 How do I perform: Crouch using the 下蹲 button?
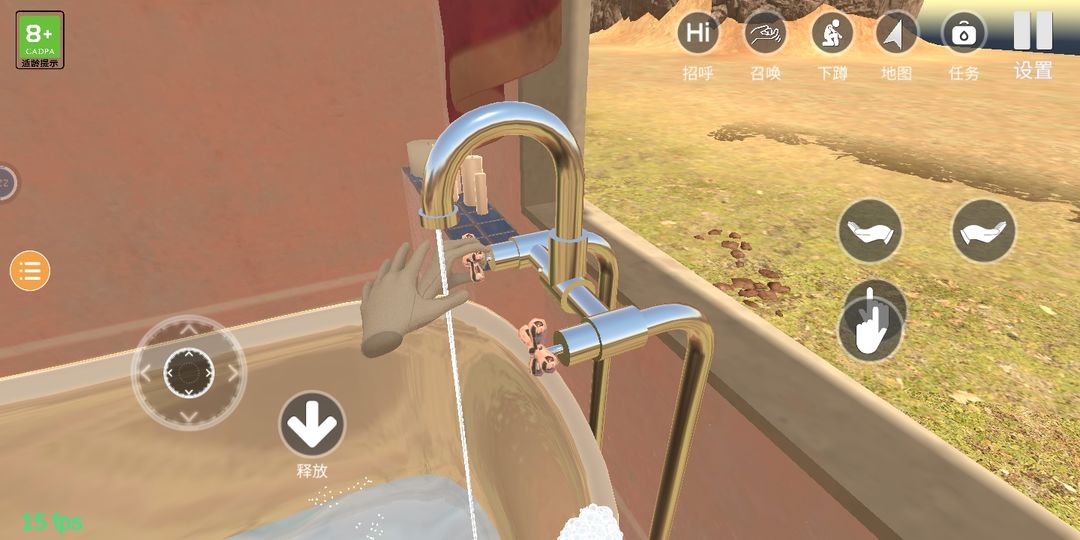(x=832, y=34)
